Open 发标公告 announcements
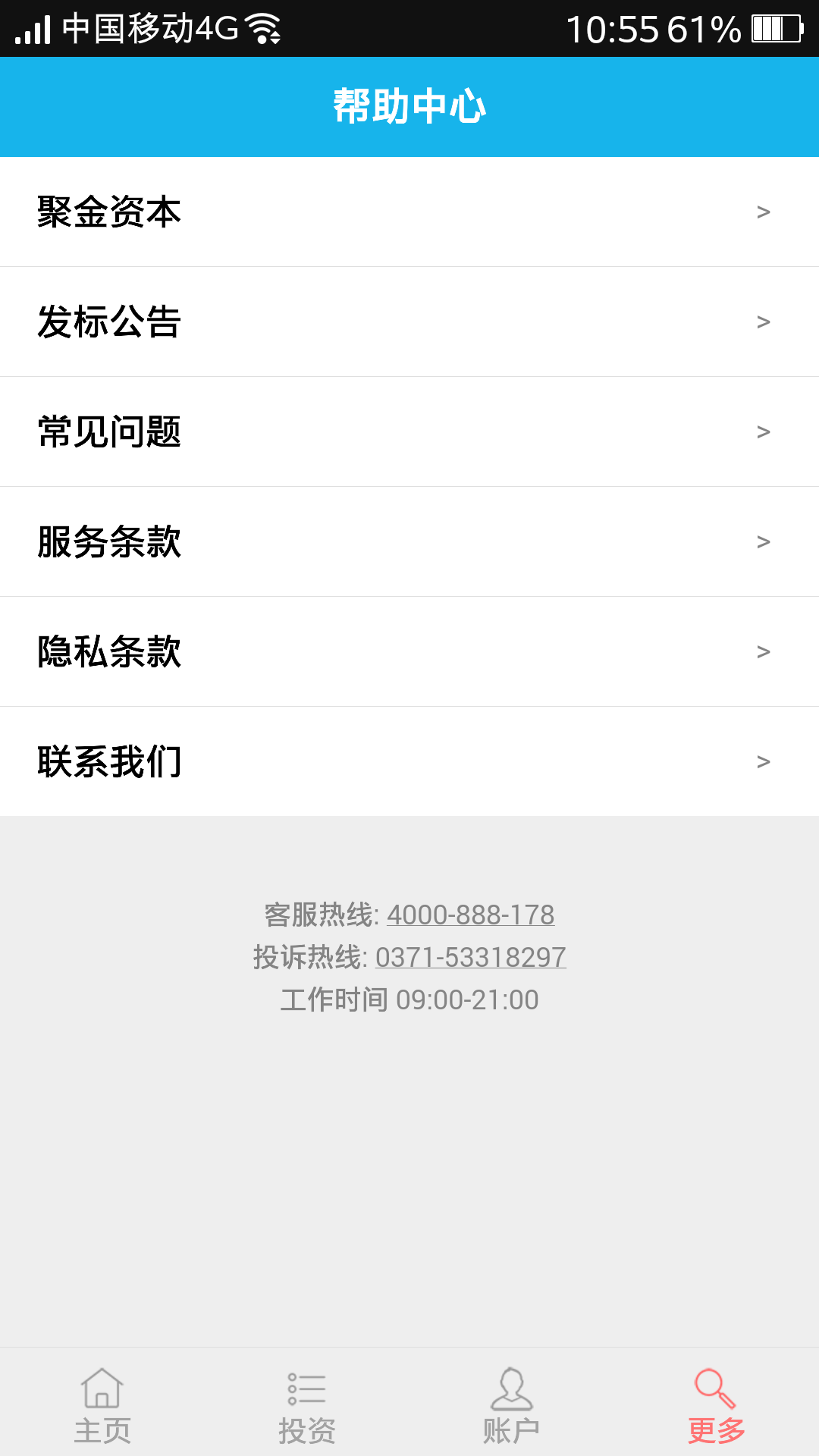 coord(409,322)
